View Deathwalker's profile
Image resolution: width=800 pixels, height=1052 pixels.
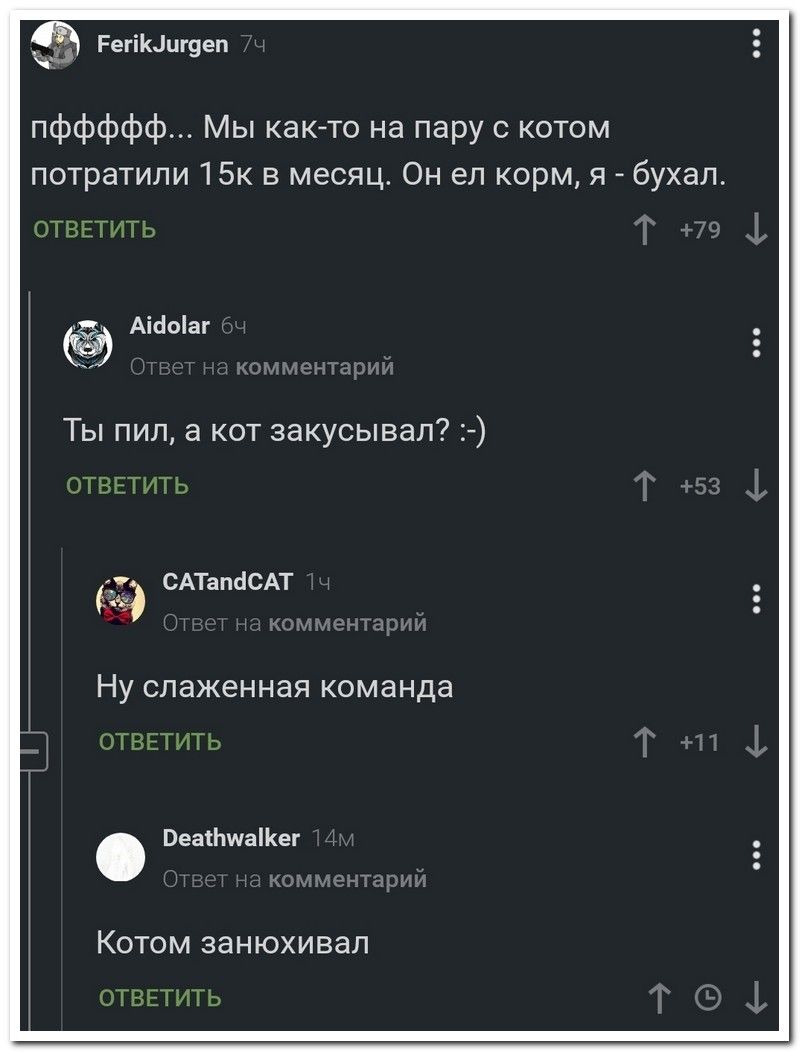[230, 838]
